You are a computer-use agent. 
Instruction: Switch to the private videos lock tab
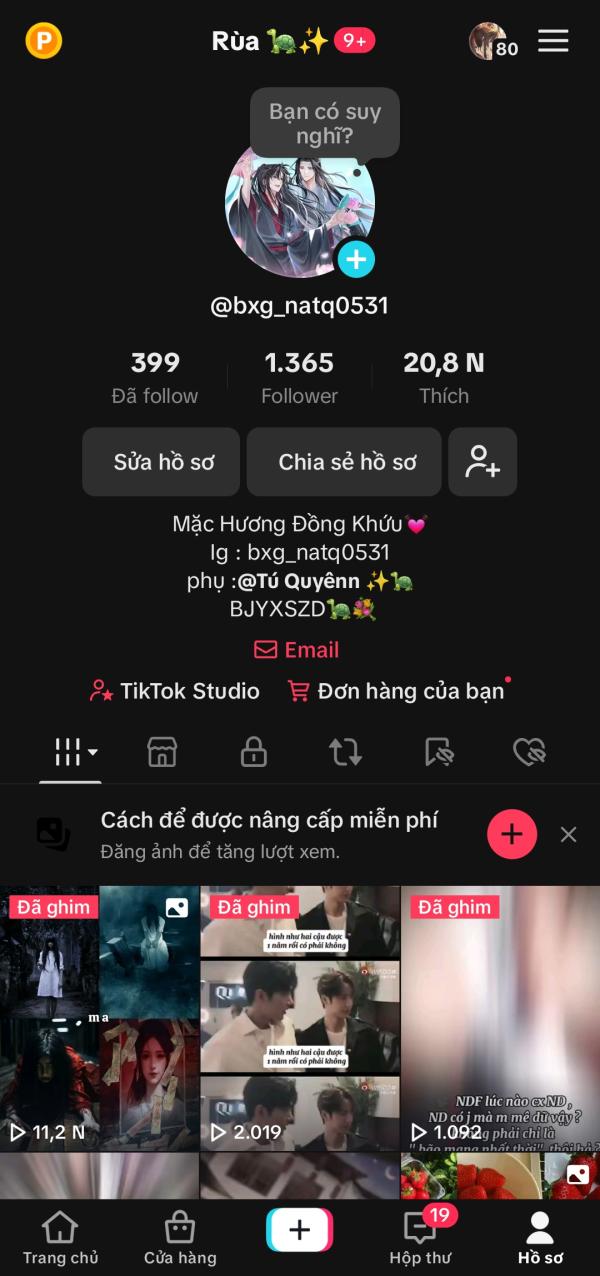click(254, 752)
